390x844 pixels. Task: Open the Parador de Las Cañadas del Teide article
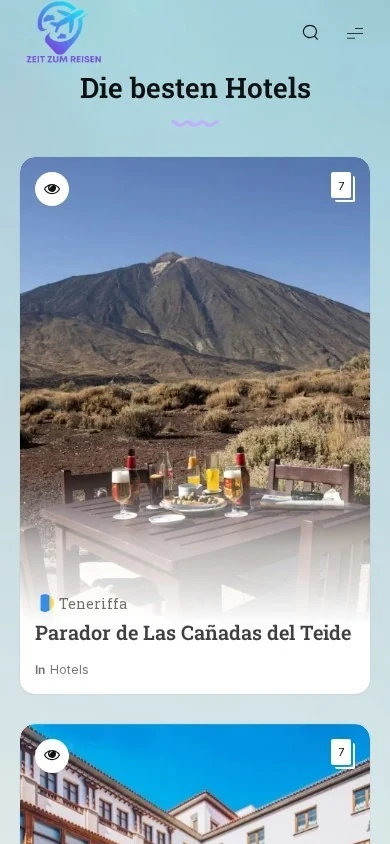tap(193, 633)
